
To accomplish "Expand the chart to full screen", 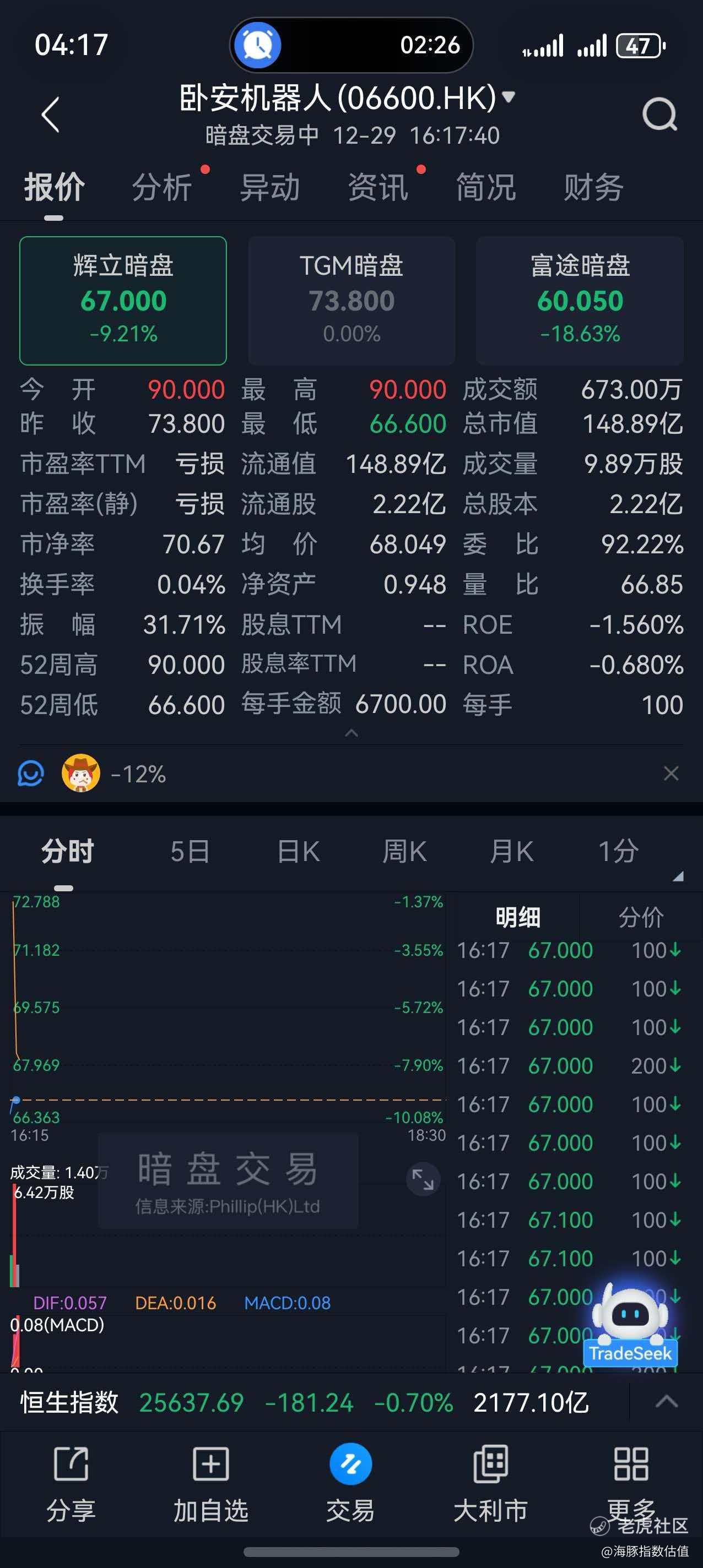I will click(x=423, y=1180).
